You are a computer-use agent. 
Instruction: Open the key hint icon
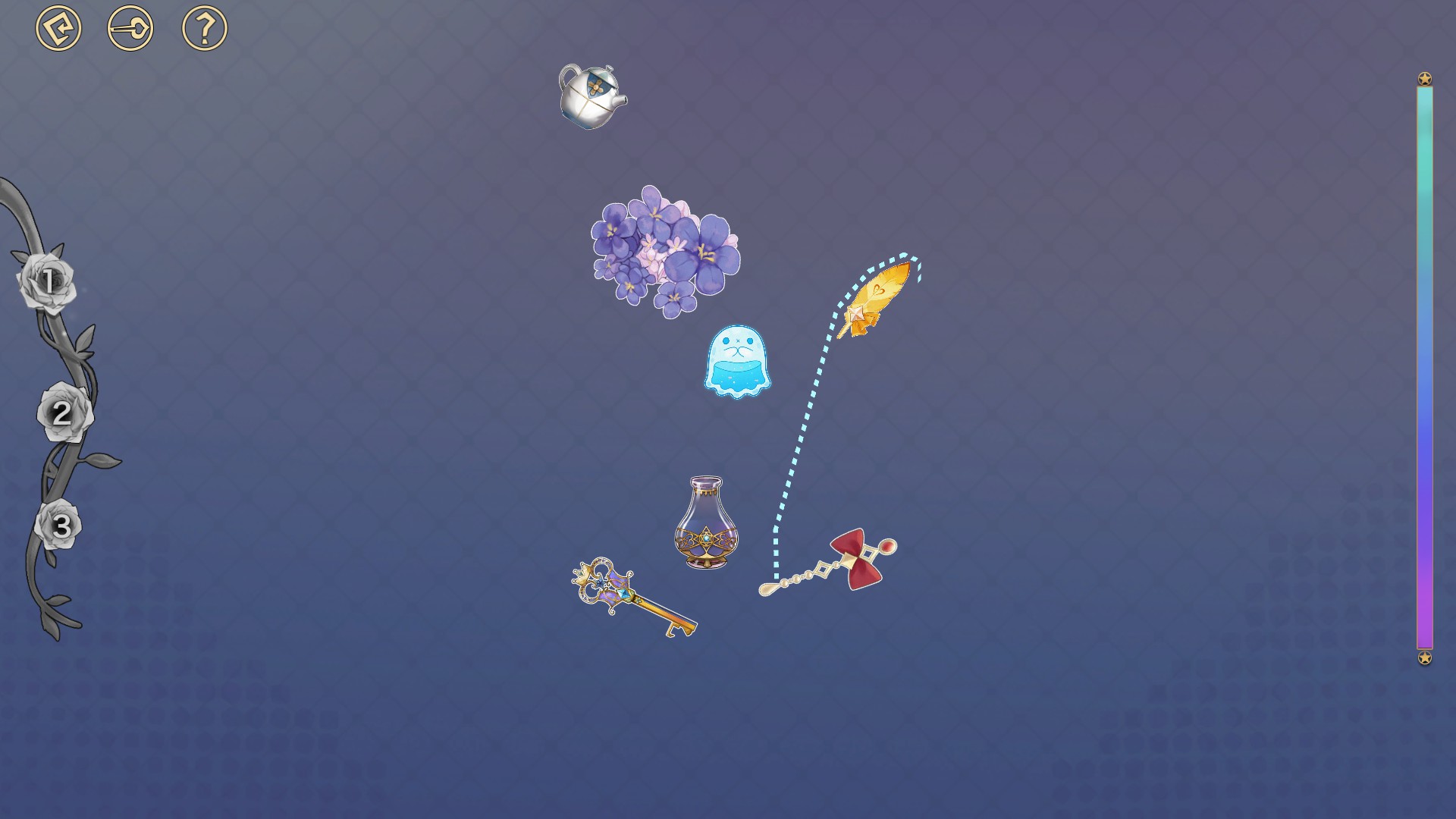pos(130,29)
